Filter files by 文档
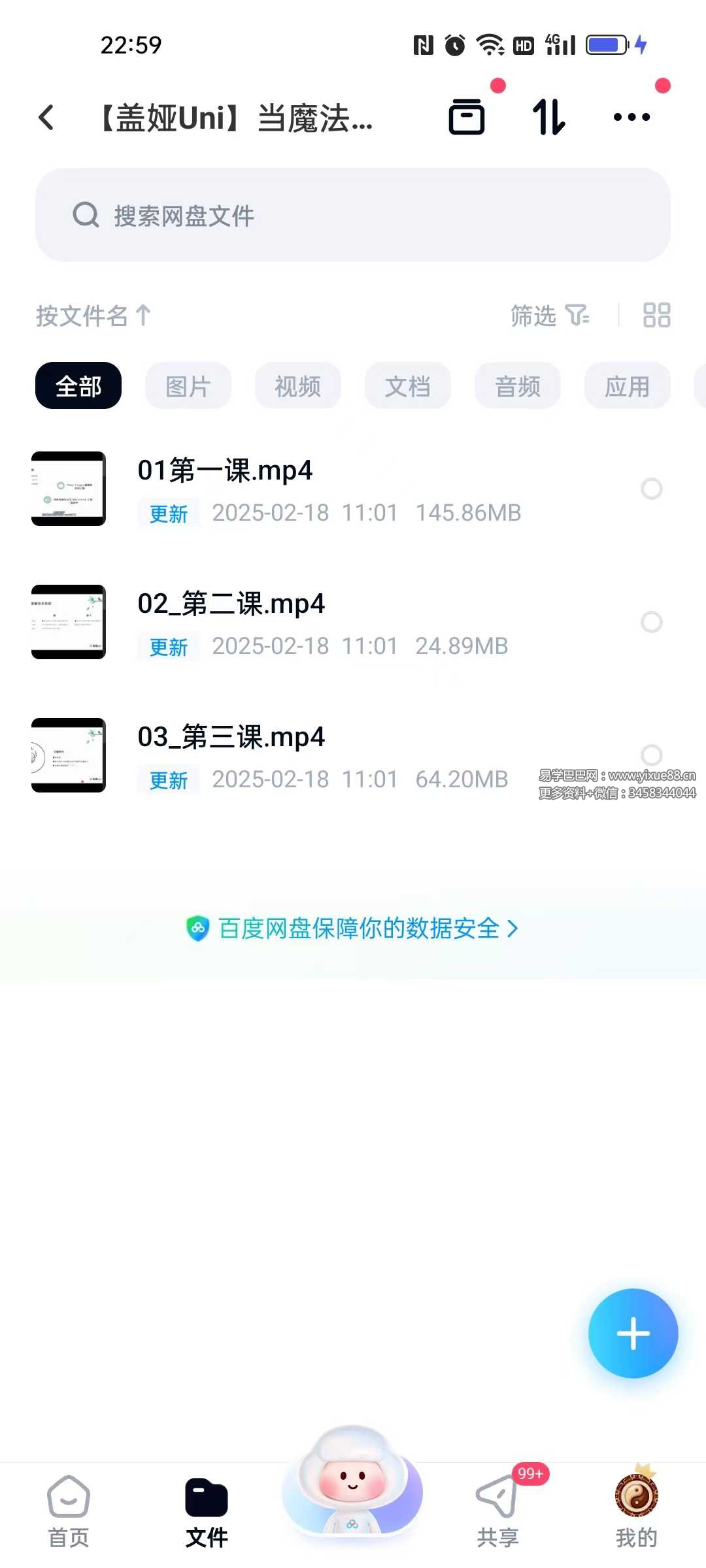 coord(408,386)
